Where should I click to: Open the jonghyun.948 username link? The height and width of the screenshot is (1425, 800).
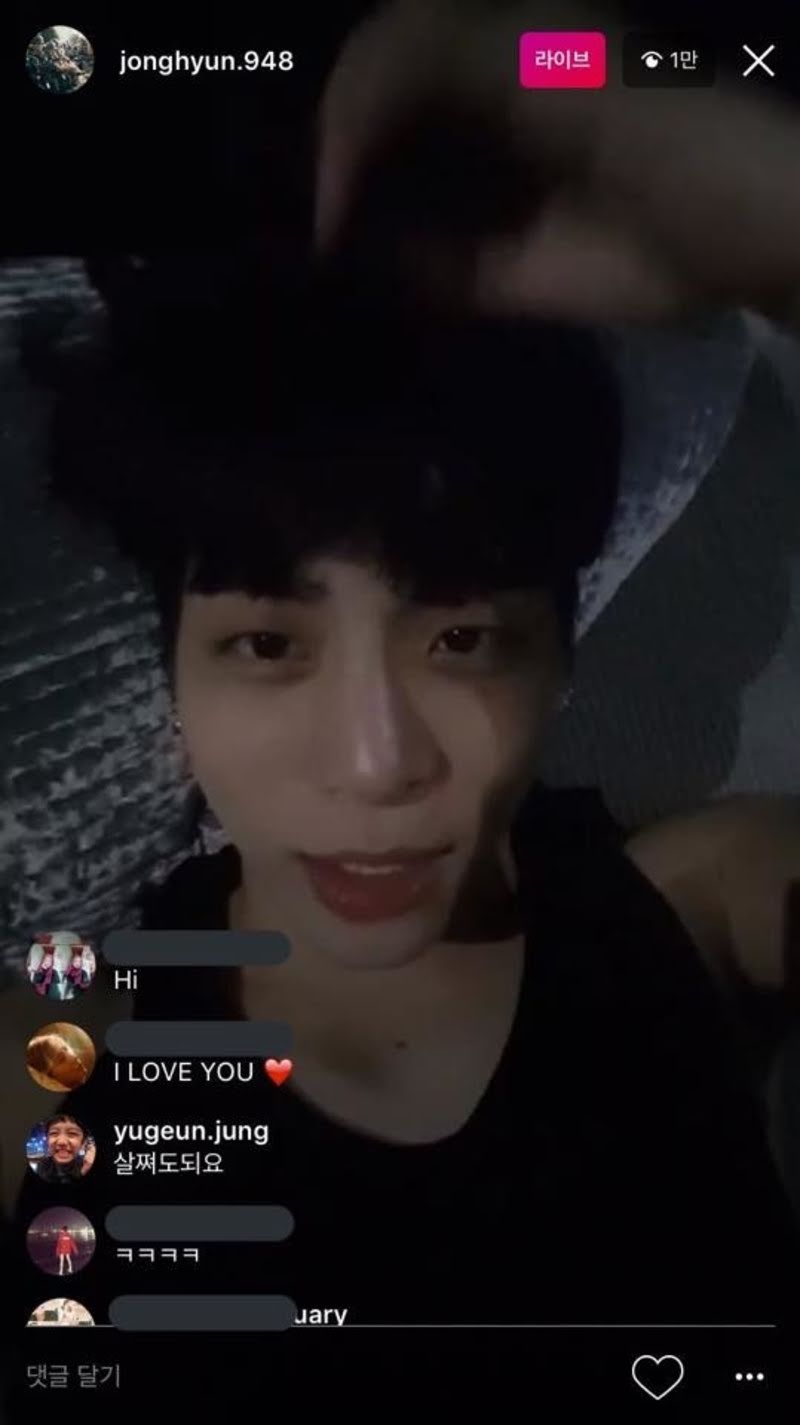pos(206,61)
